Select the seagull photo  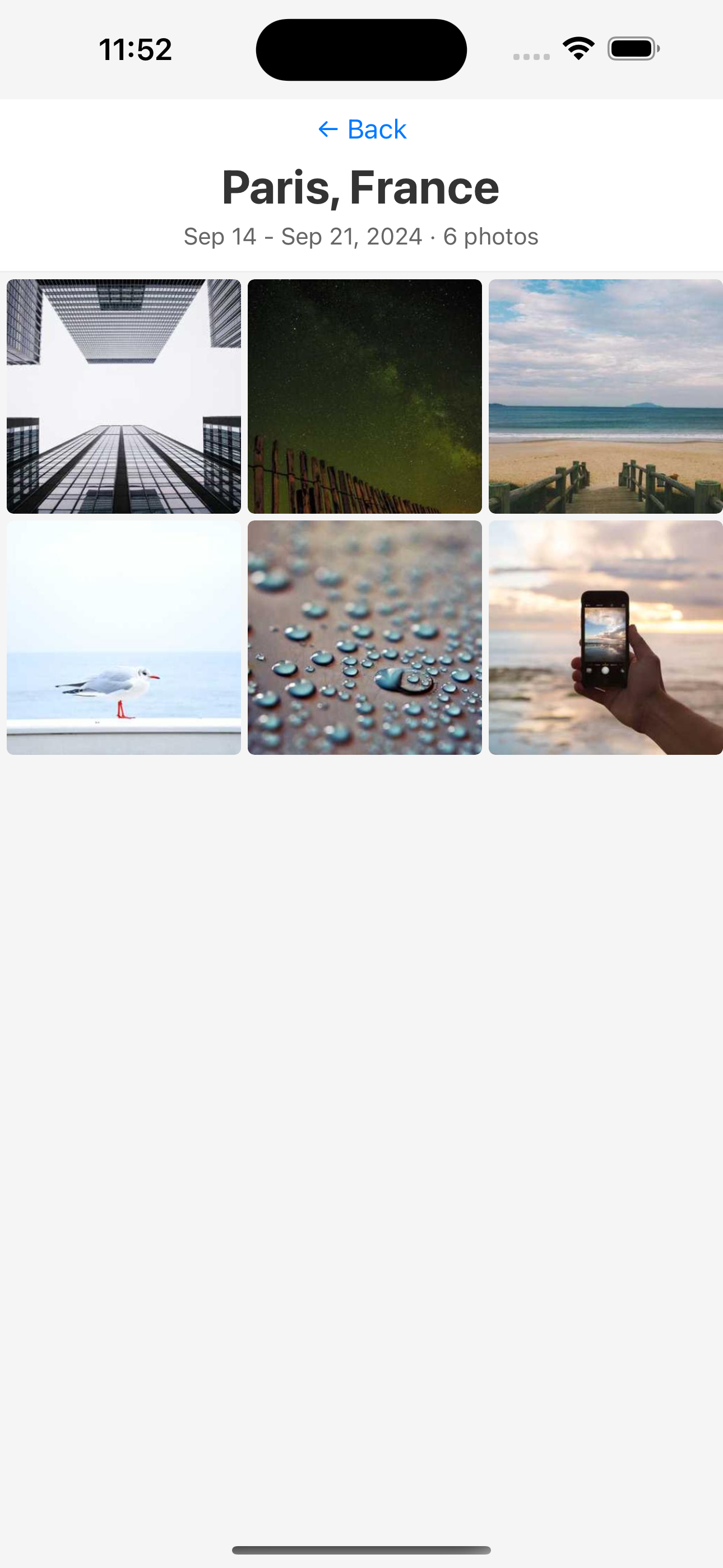123,637
